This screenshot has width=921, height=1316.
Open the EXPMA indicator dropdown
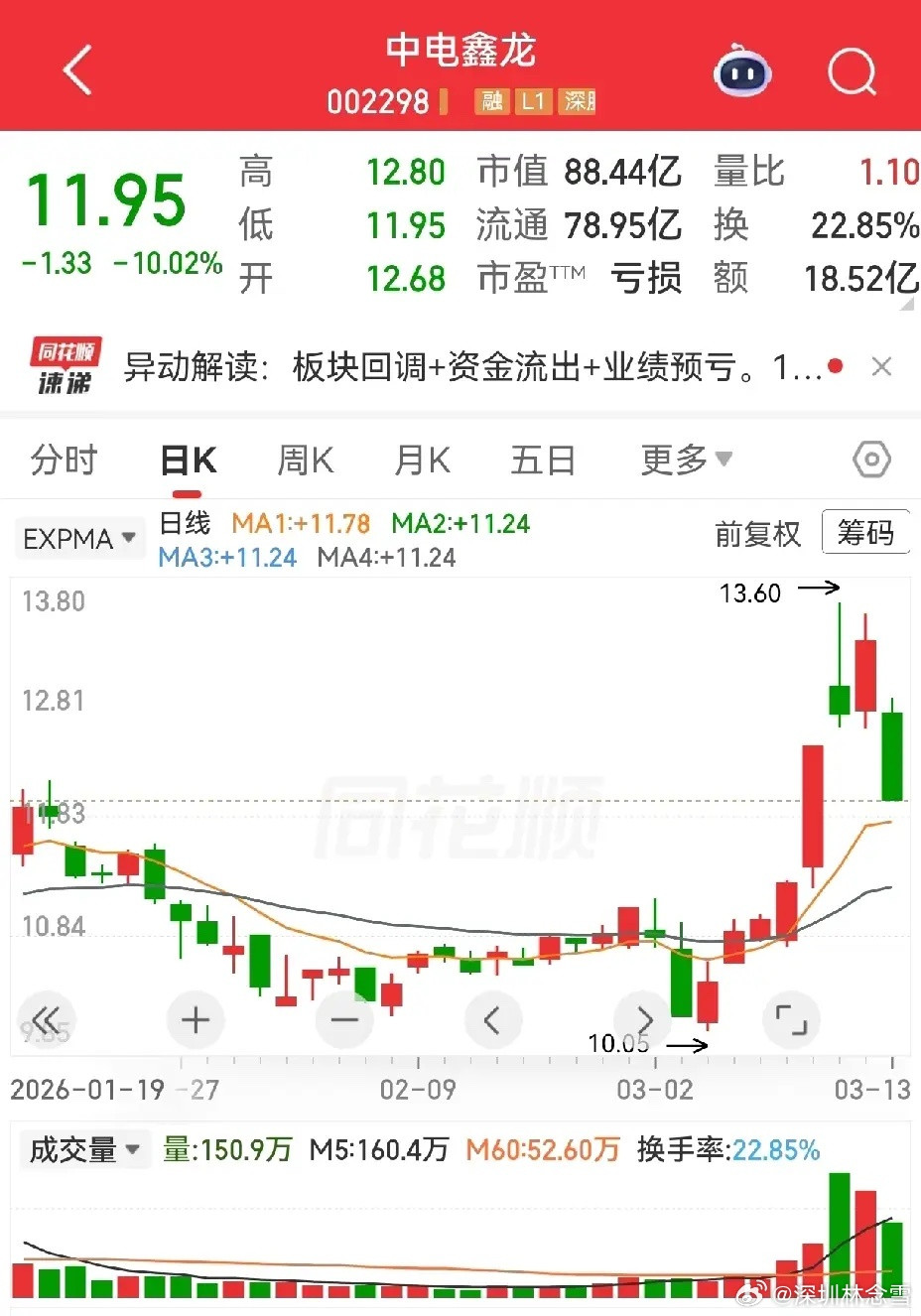click(79, 538)
